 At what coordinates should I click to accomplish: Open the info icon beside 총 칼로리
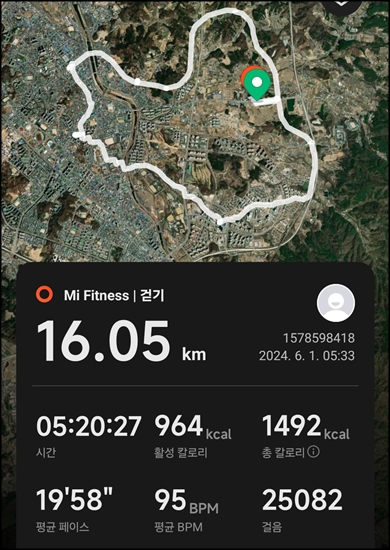click(x=313, y=452)
